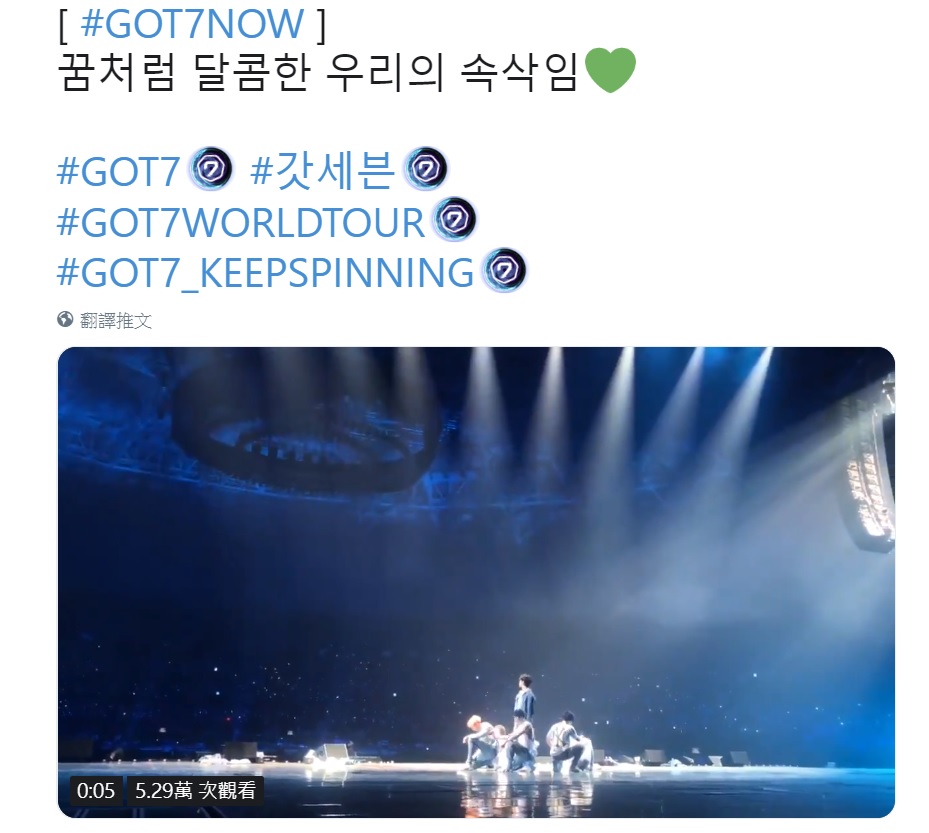Open the #GOT7NOW hashtag

tap(192, 23)
